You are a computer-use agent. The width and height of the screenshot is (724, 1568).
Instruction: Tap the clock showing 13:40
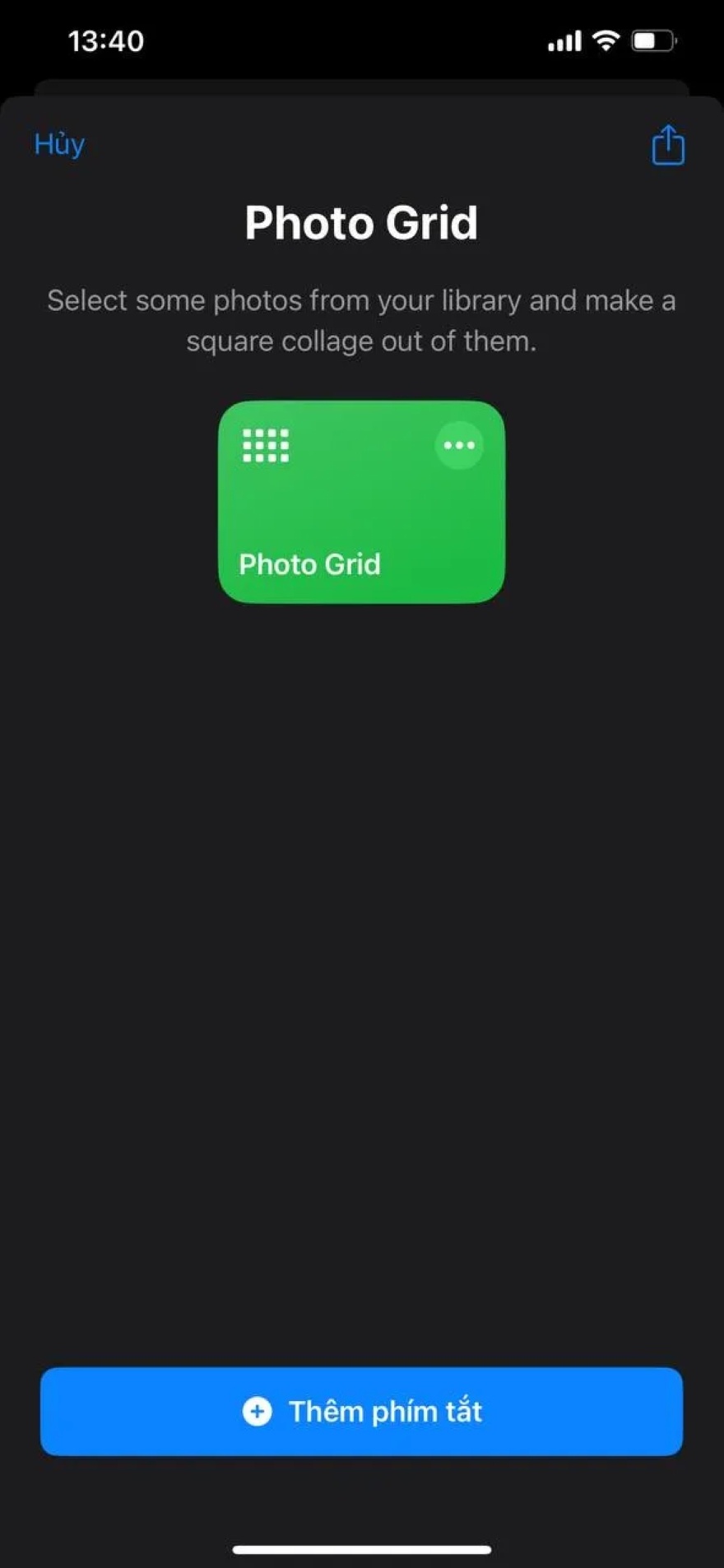tap(107, 39)
